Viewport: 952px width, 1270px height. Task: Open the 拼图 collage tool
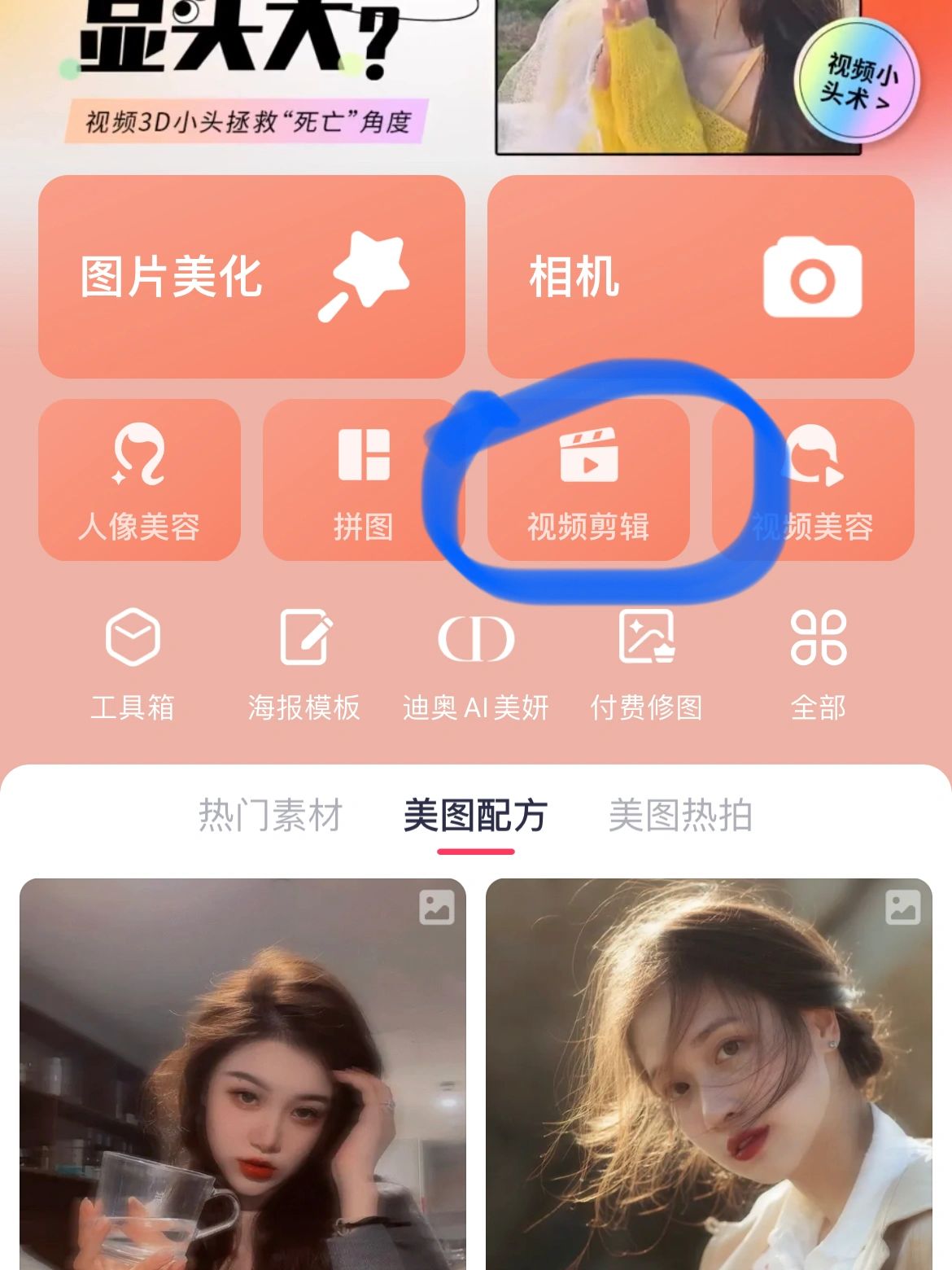point(364,480)
